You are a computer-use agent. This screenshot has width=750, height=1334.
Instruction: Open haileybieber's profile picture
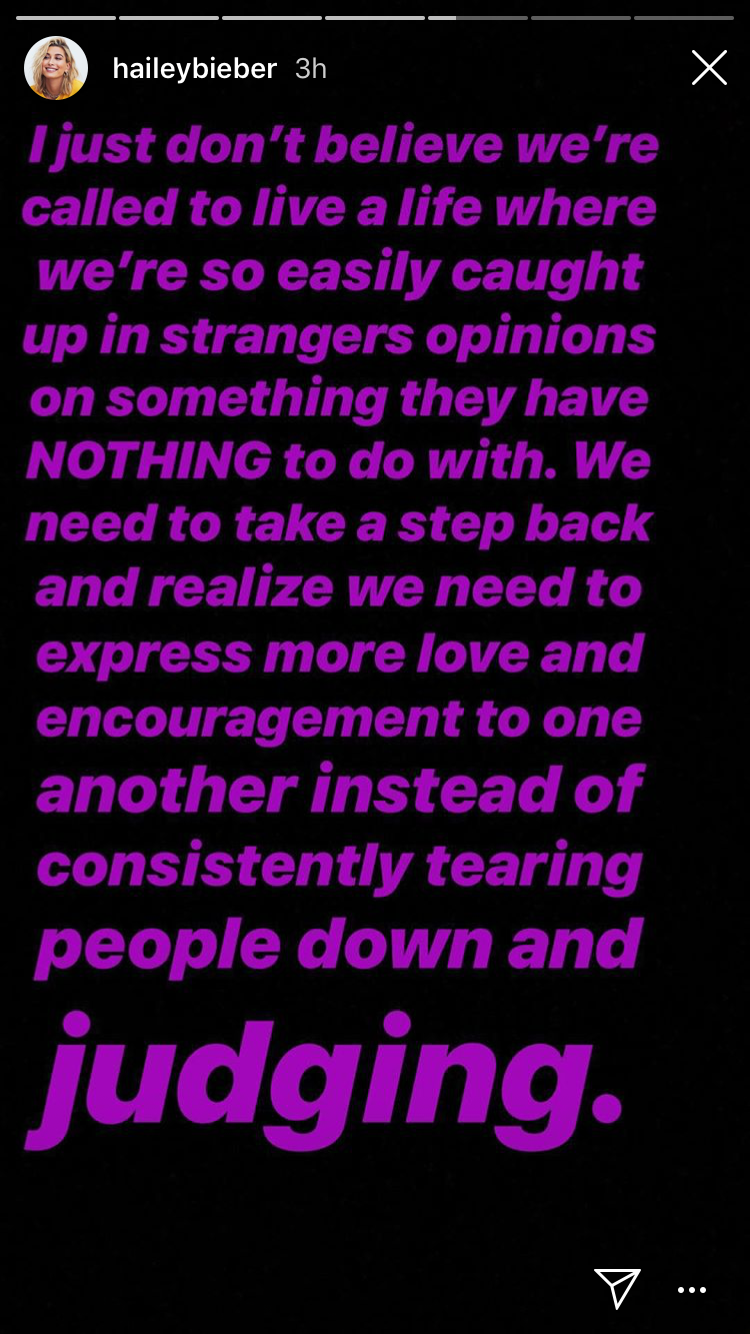(56, 68)
